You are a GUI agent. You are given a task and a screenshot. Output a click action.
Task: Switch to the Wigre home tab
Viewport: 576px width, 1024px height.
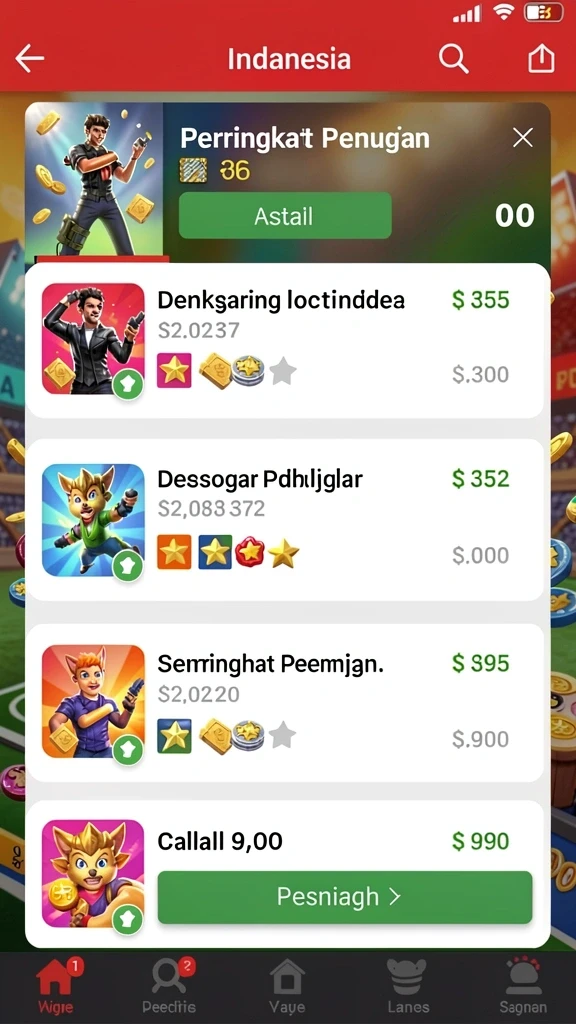(56, 986)
